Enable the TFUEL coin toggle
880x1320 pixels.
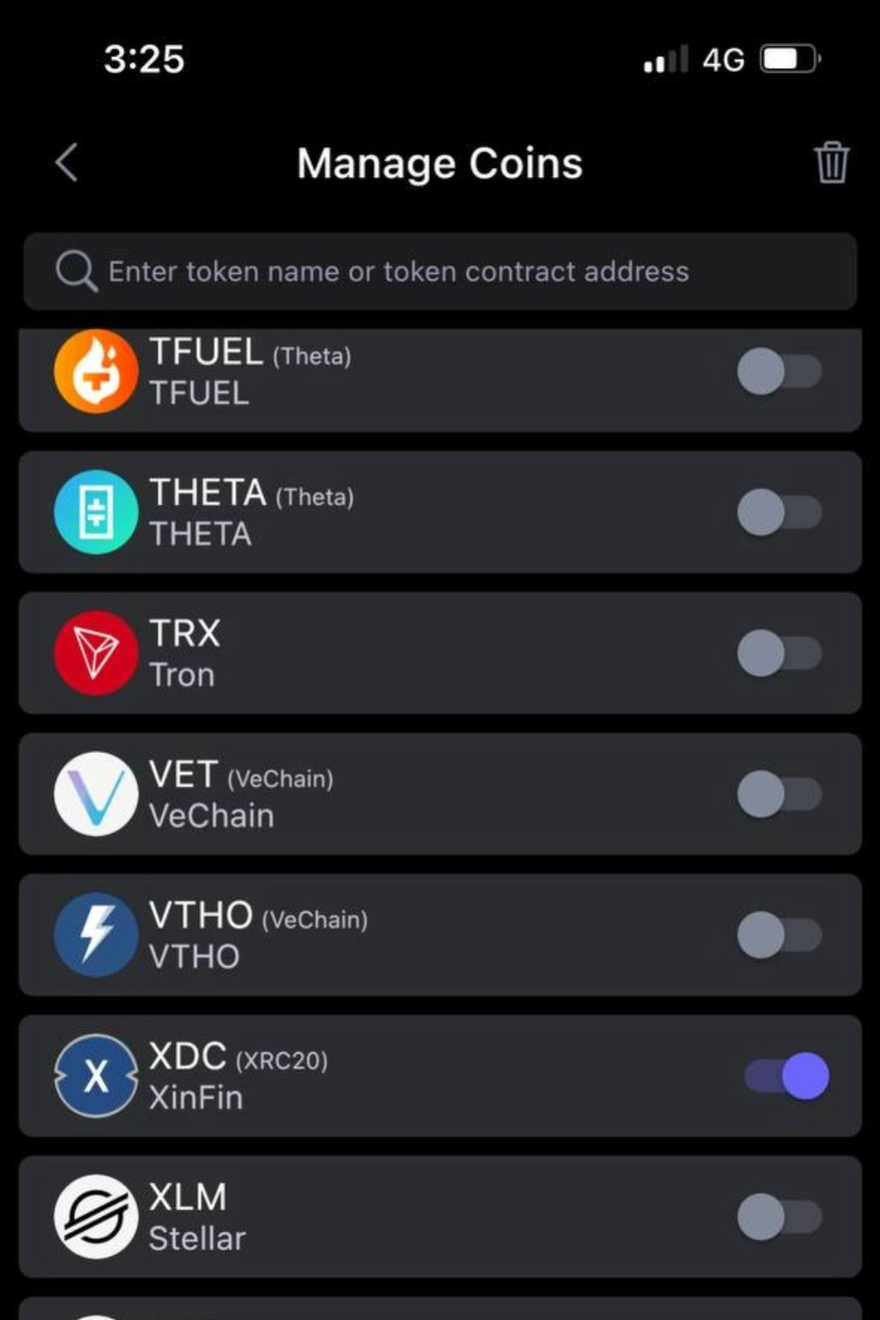(x=779, y=372)
